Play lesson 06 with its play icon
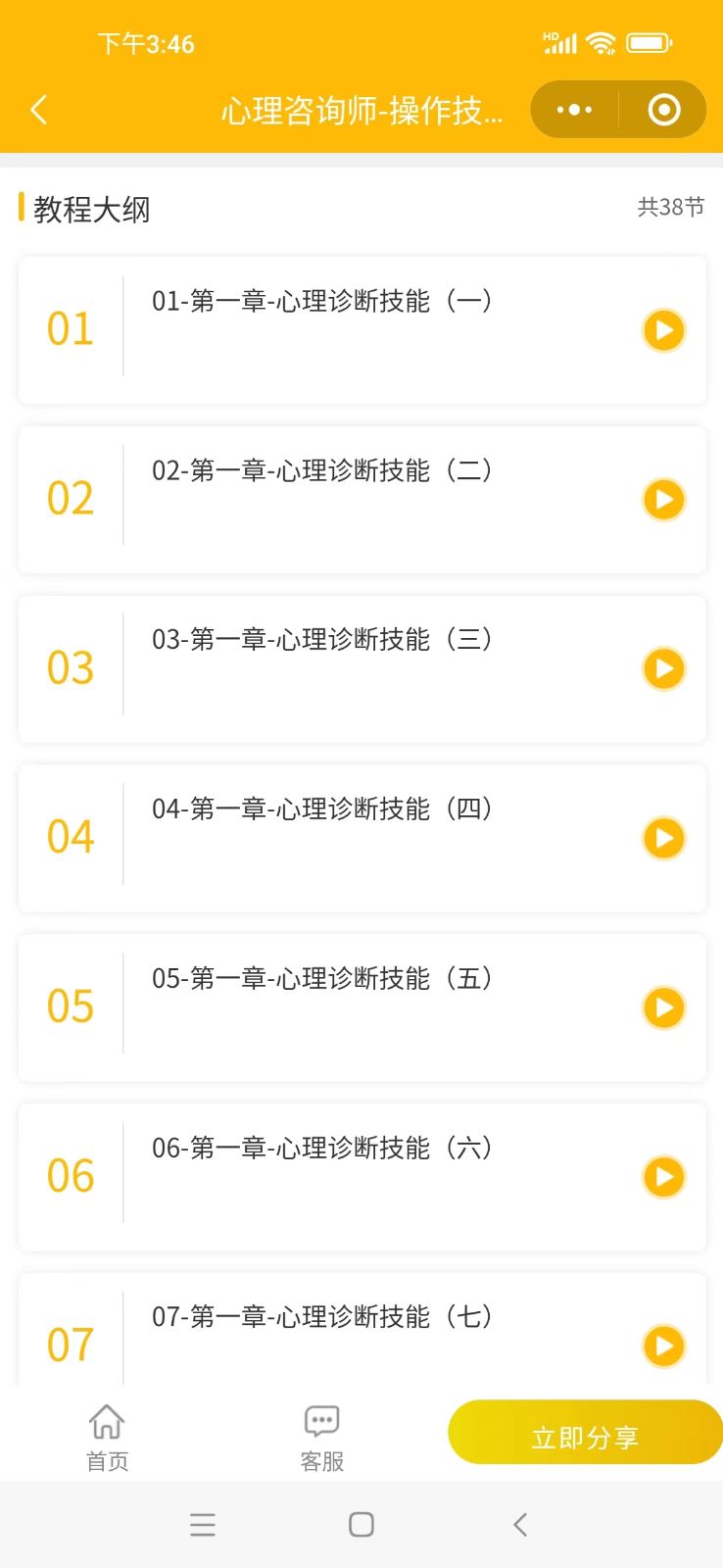Screen dimensions: 723x1568 tap(663, 1177)
